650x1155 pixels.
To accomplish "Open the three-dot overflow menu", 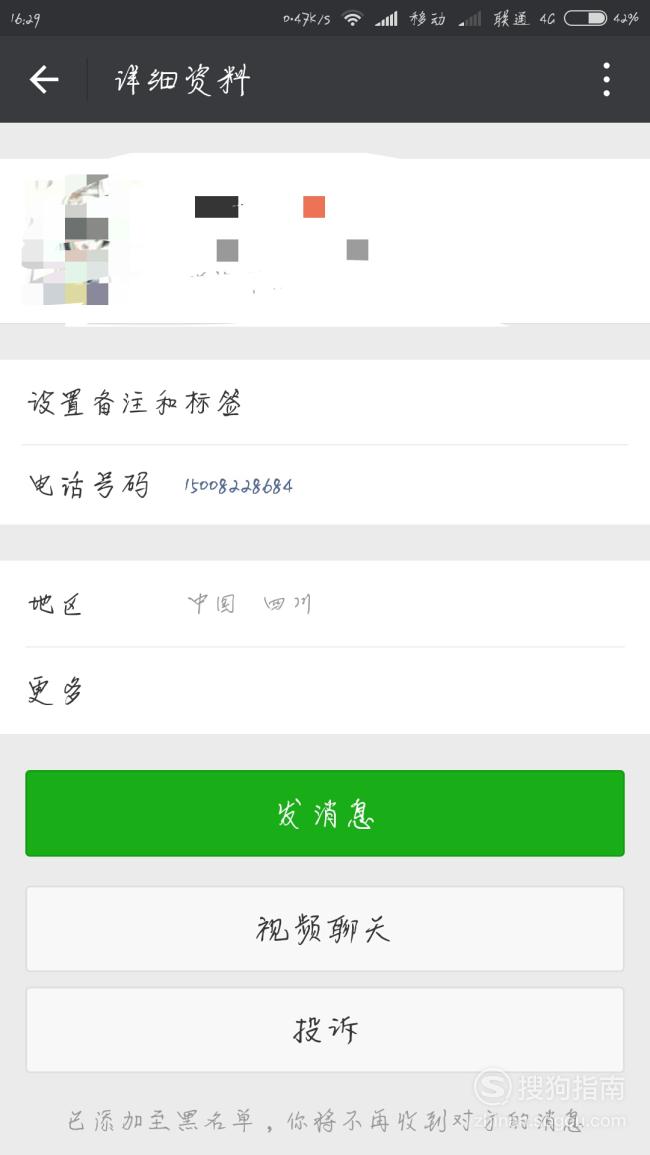I will click(x=607, y=80).
